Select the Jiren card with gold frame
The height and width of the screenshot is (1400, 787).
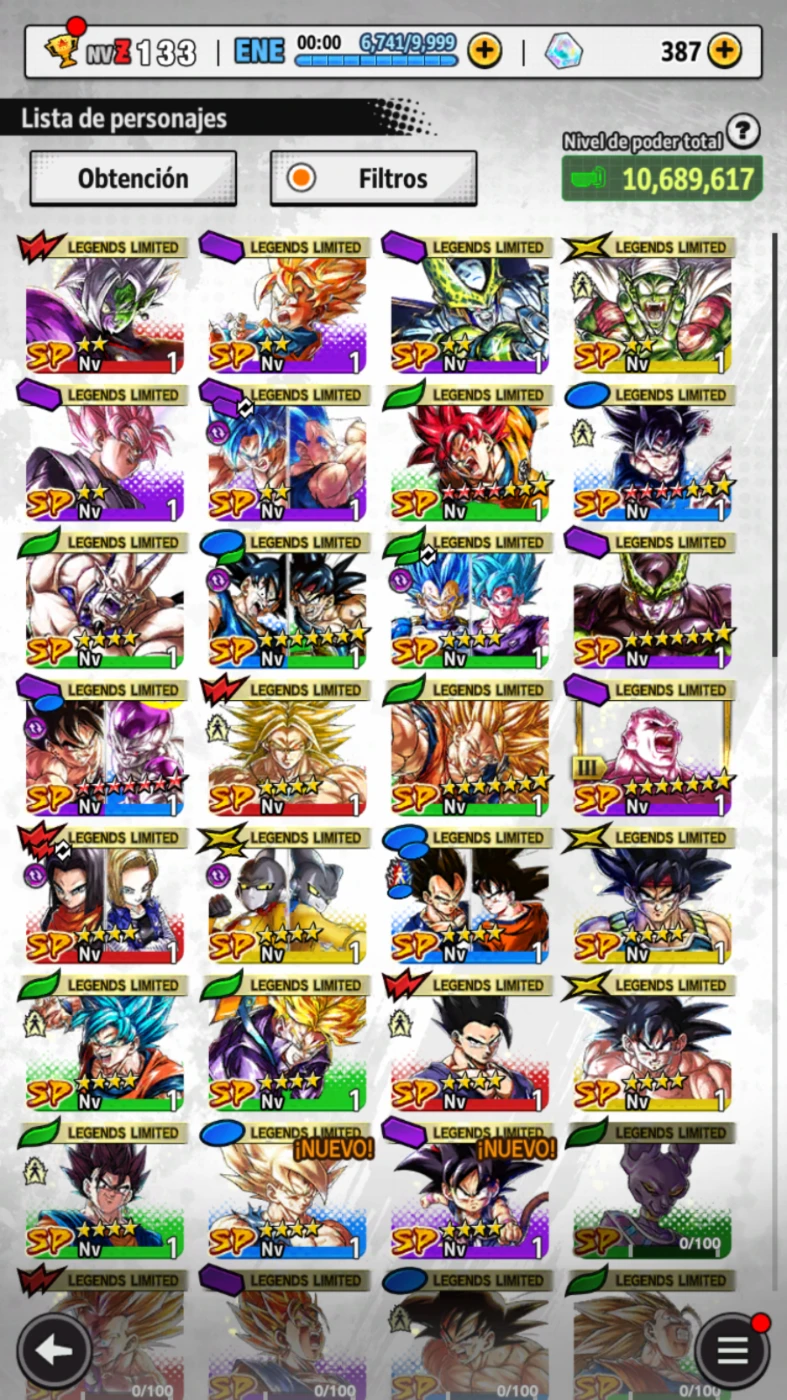click(652, 747)
